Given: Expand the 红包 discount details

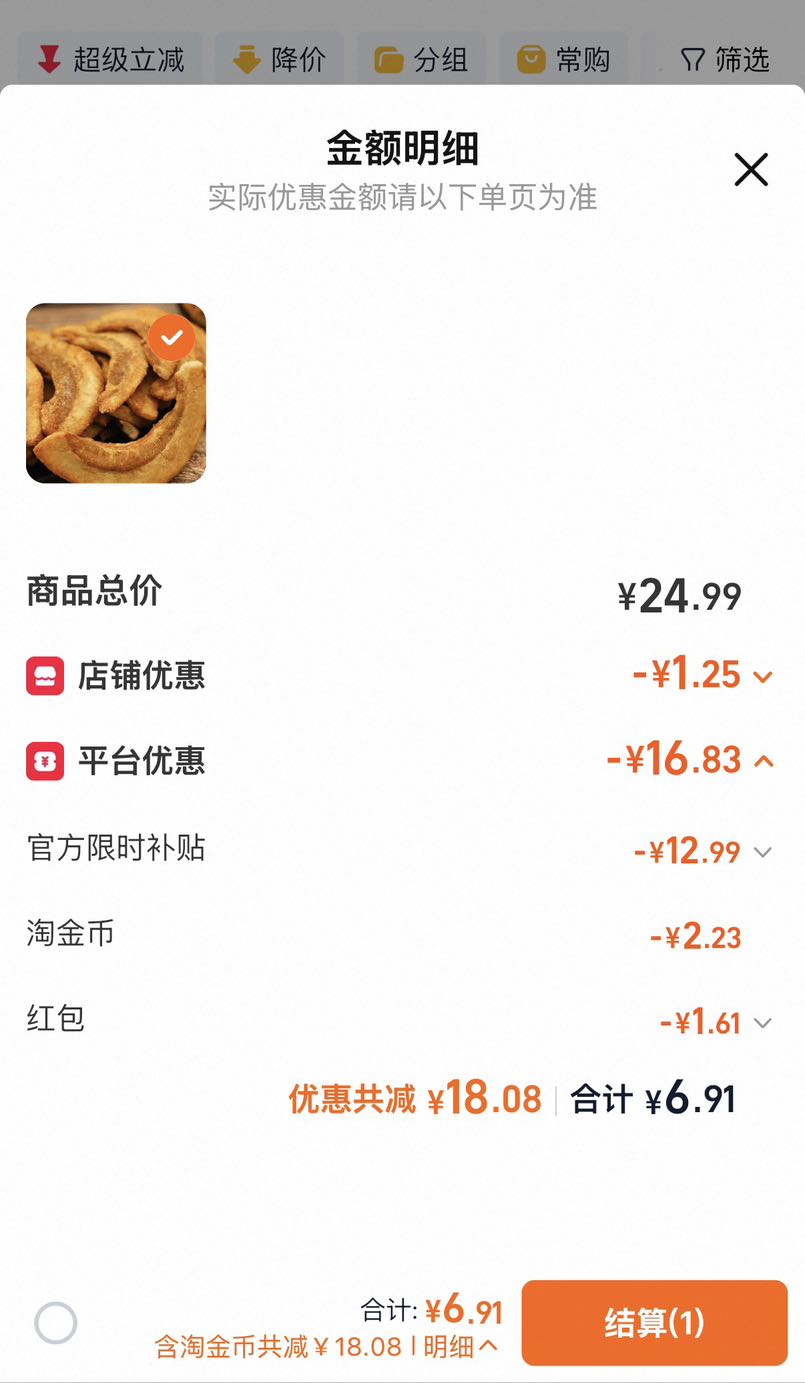Looking at the screenshot, I should coord(763,1023).
